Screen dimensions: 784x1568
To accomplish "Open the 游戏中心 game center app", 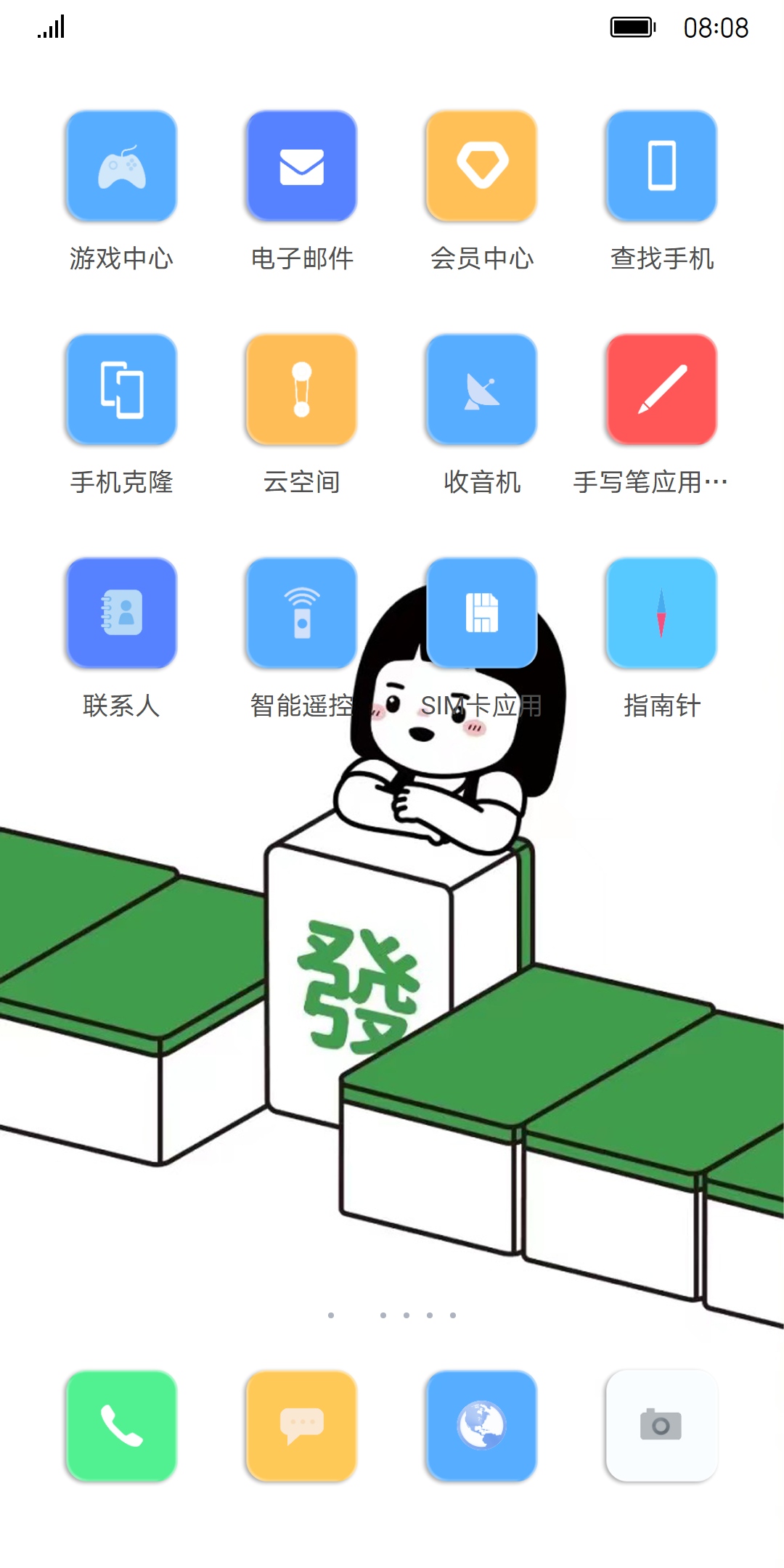I will pos(121,166).
